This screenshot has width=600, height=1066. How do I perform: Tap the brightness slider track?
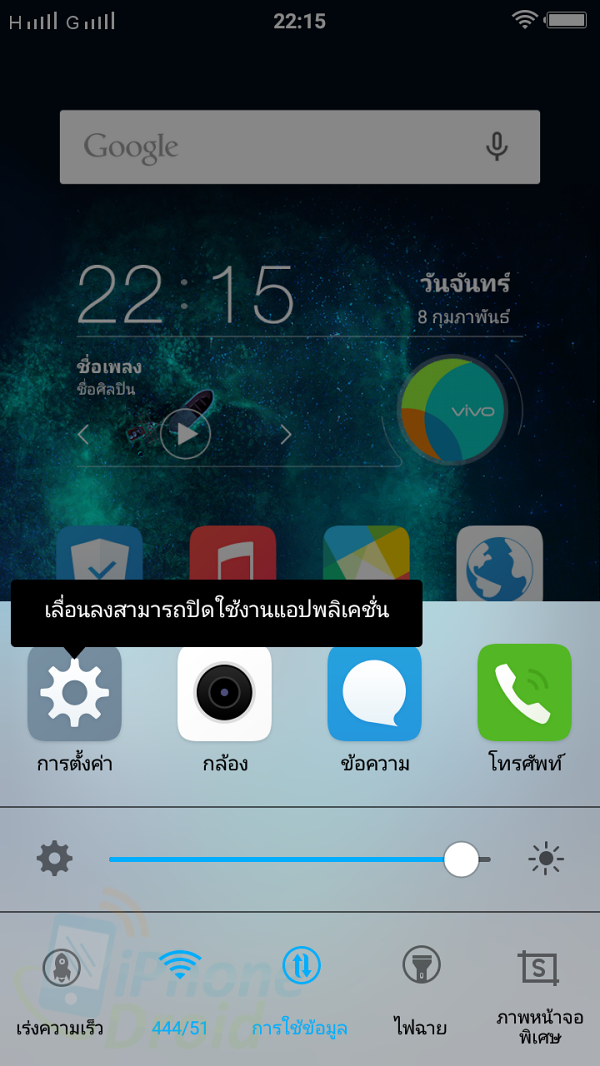tap(300, 859)
